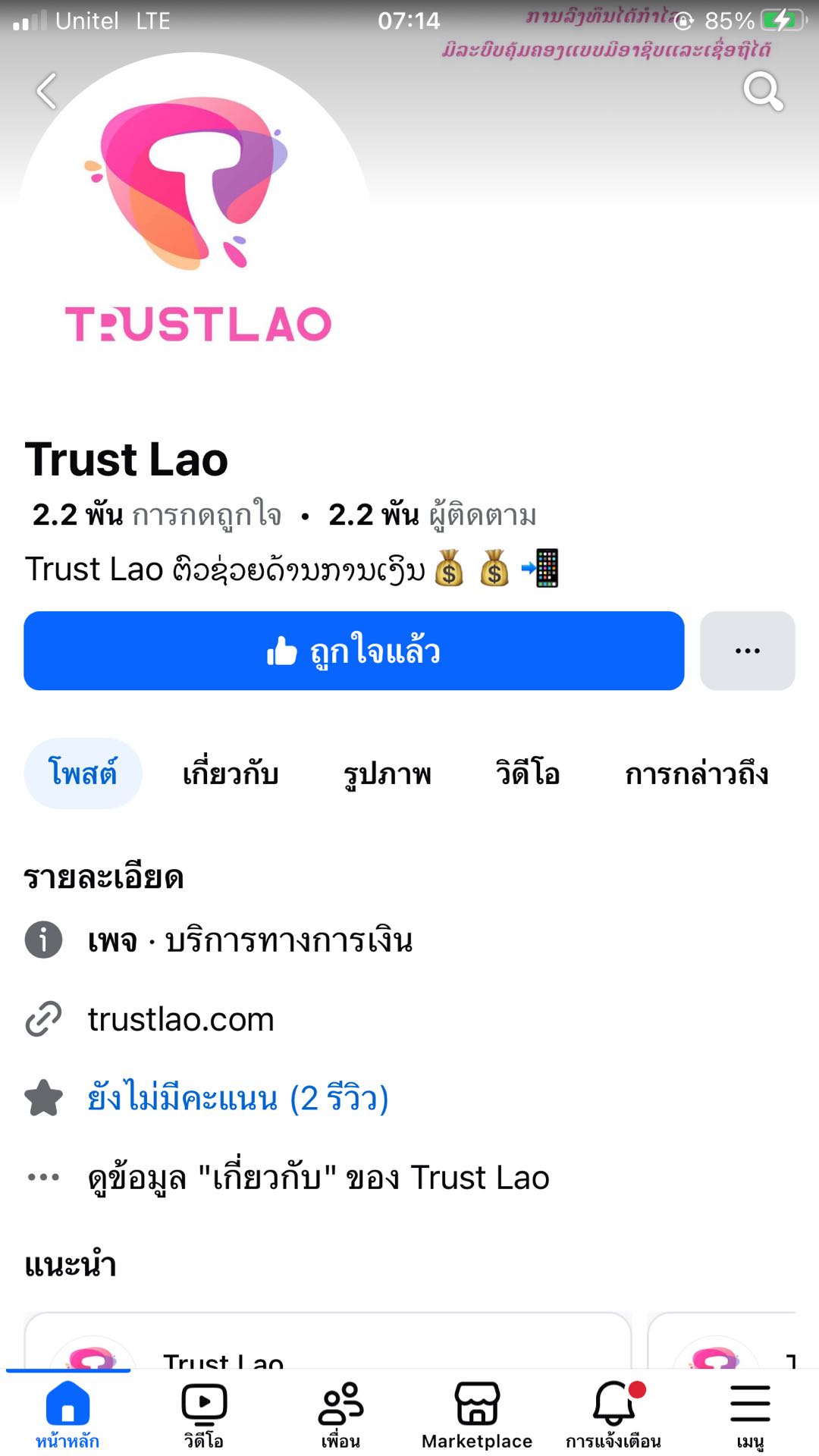
Task: Open the search magnifier icon
Action: pos(763,91)
